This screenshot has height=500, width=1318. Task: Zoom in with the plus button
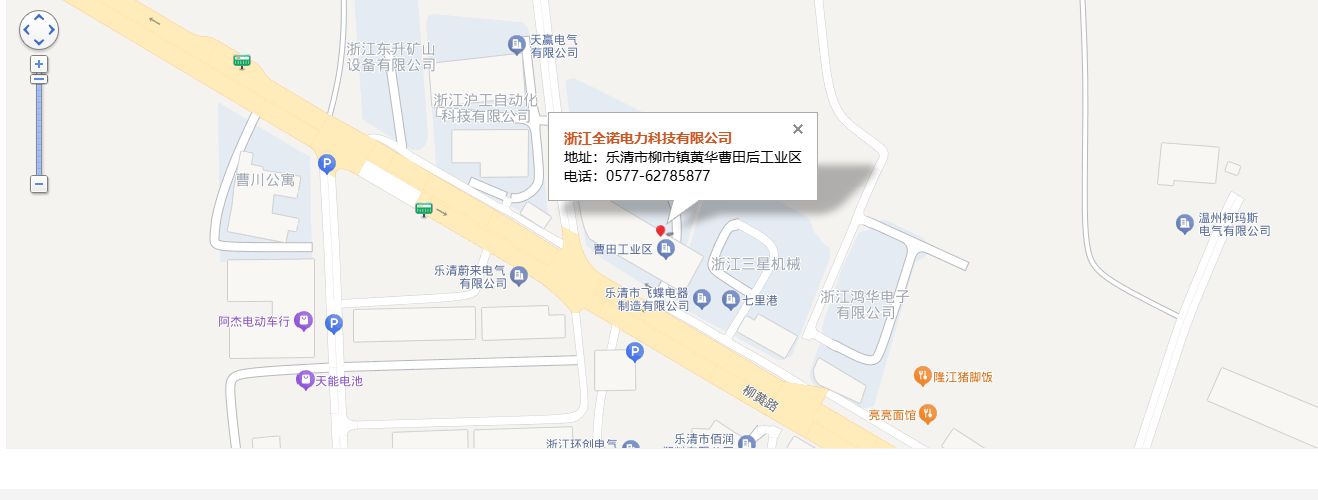39,64
